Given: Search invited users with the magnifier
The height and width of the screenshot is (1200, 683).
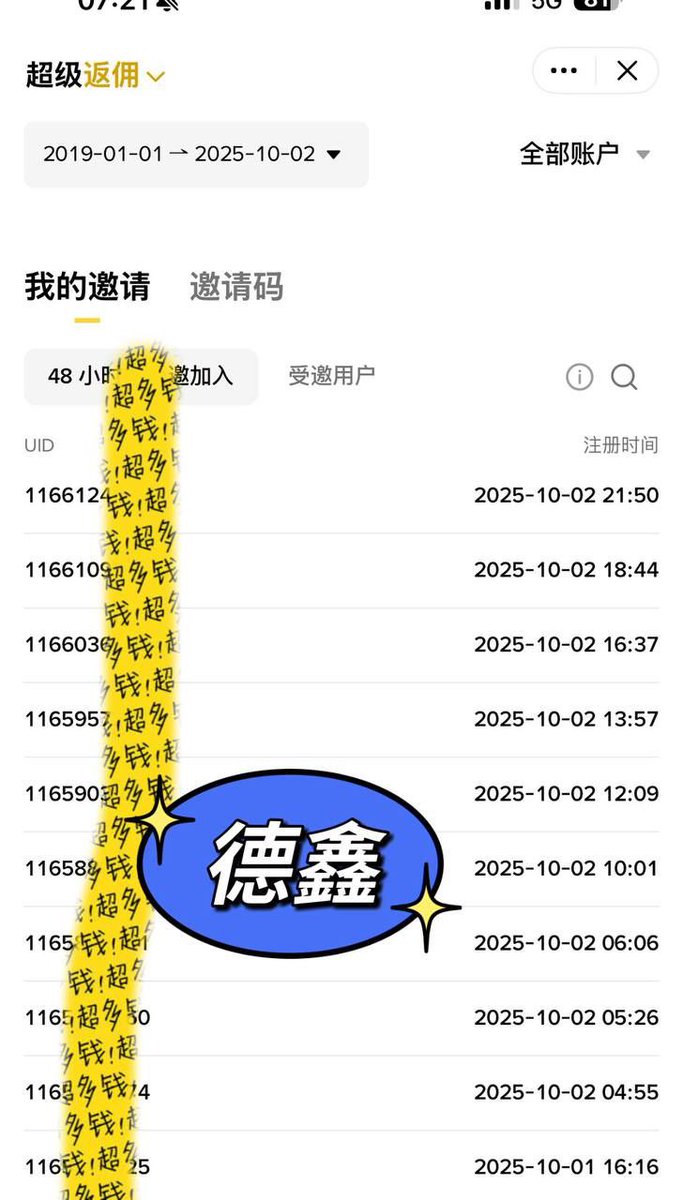Looking at the screenshot, I should tap(624, 377).
